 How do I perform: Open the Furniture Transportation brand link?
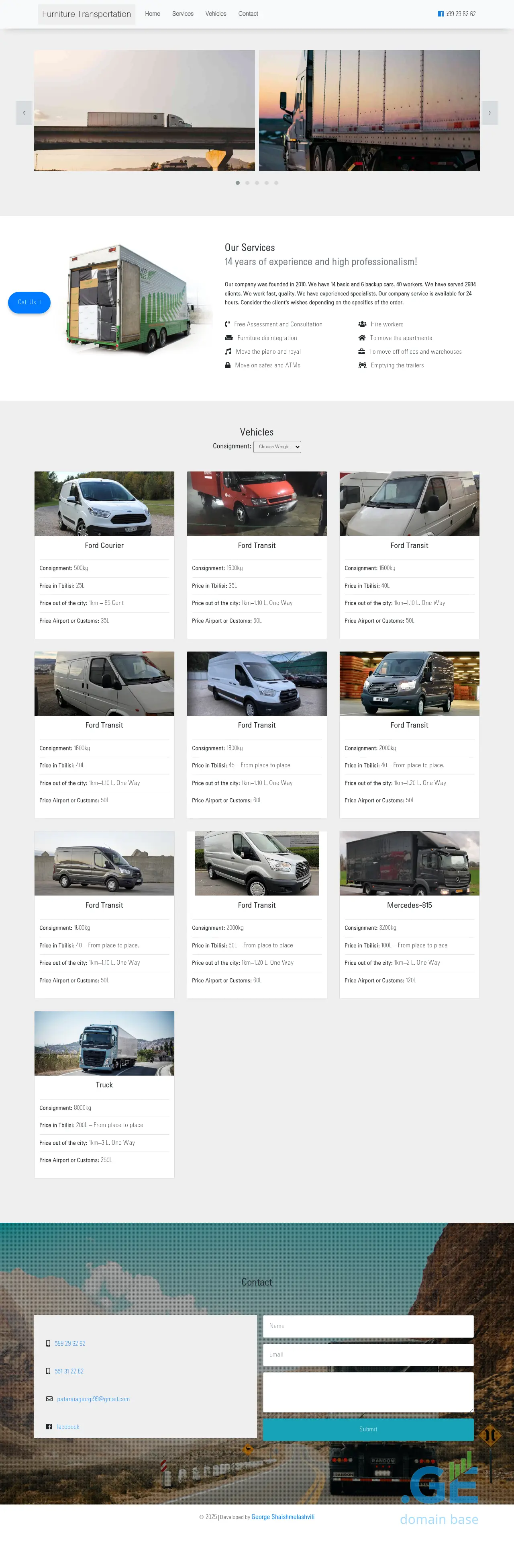(x=86, y=14)
